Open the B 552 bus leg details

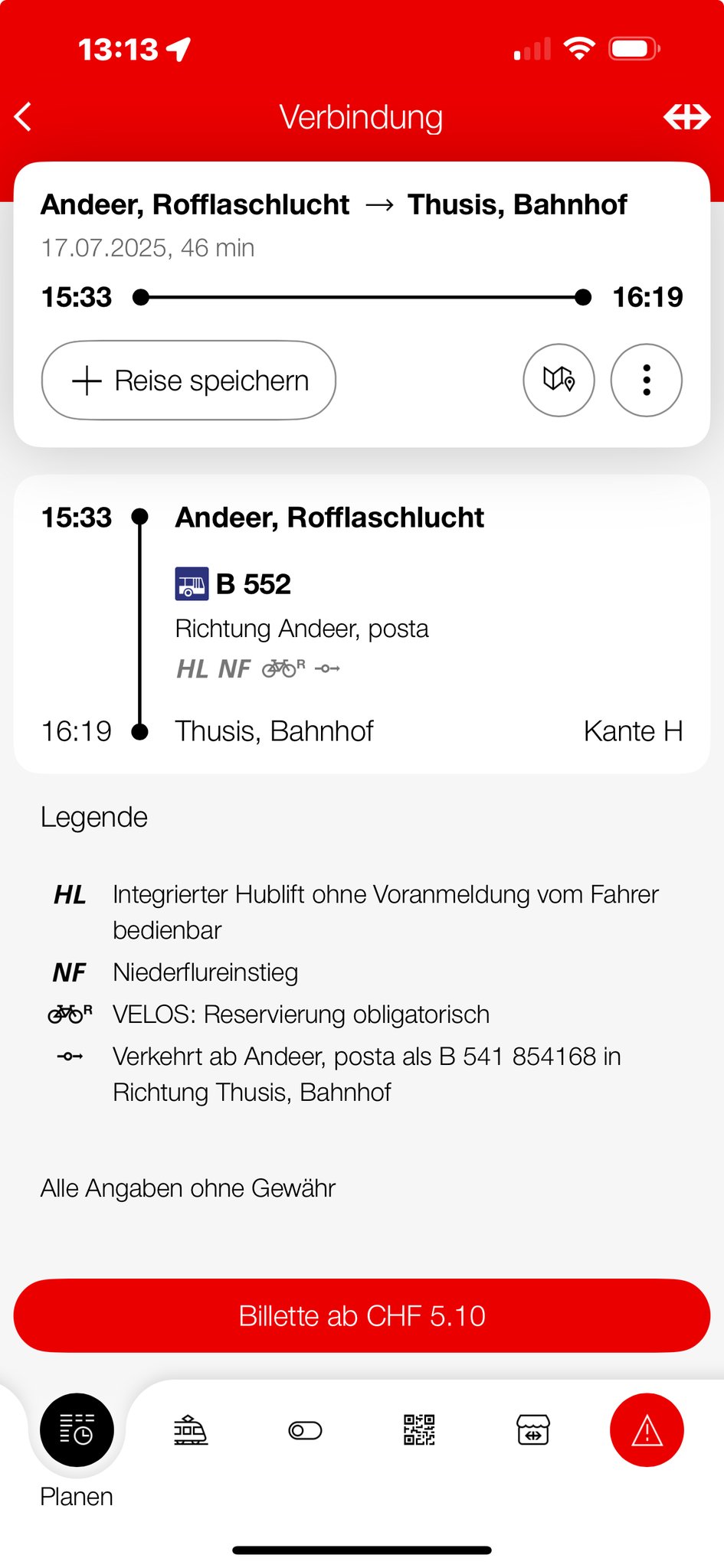pyautogui.click(x=253, y=585)
